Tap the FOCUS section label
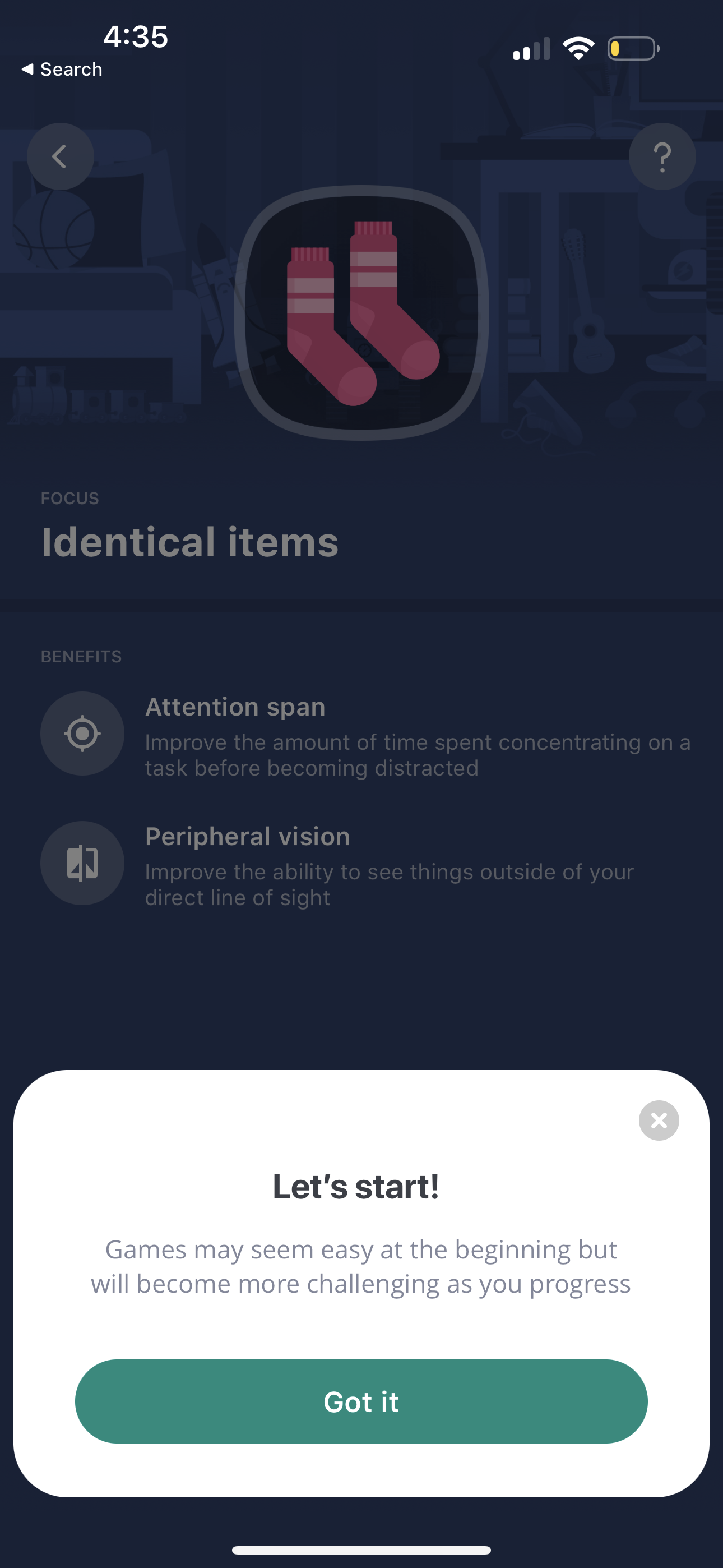723x1568 pixels. (70, 498)
